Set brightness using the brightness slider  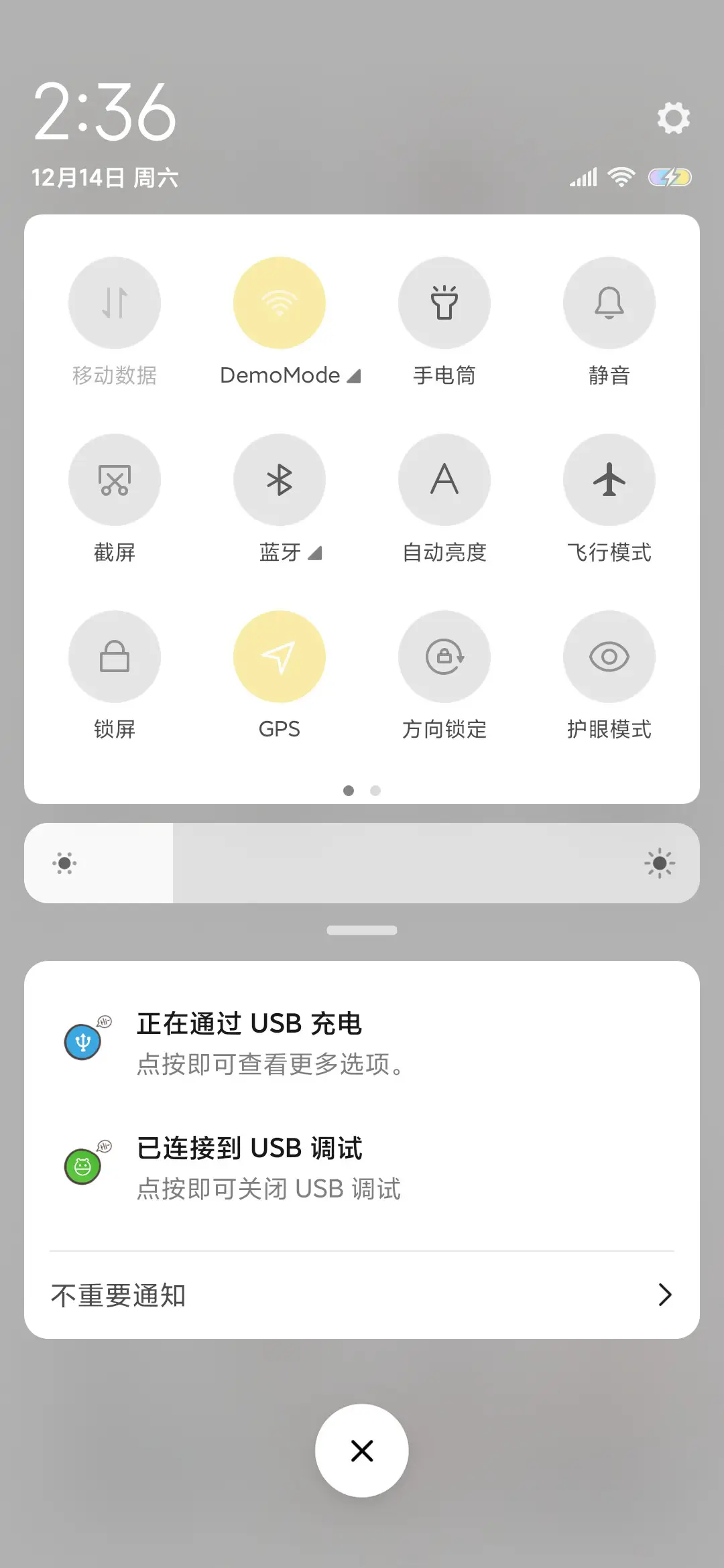[x=362, y=863]
